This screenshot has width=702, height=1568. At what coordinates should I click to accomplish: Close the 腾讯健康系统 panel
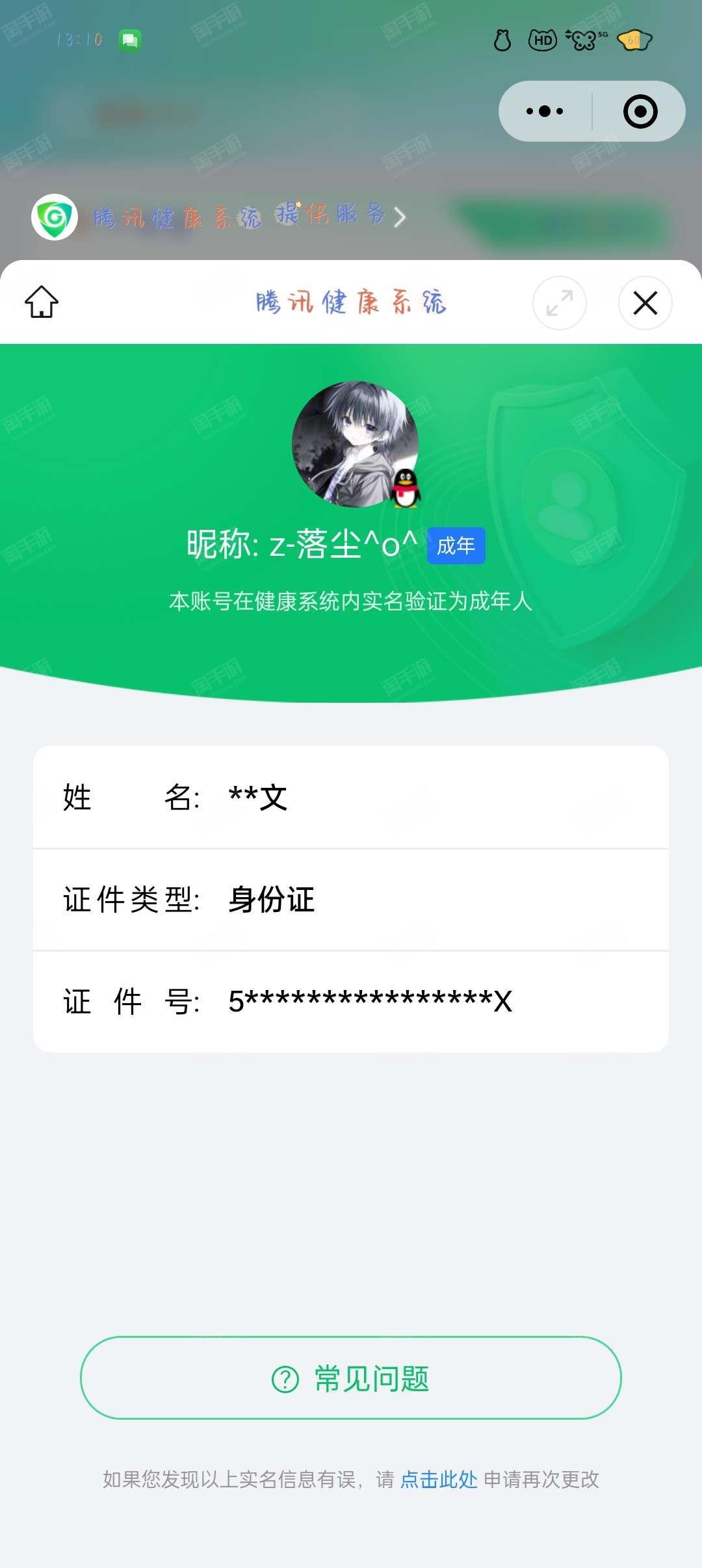click(x=645, y=303)
